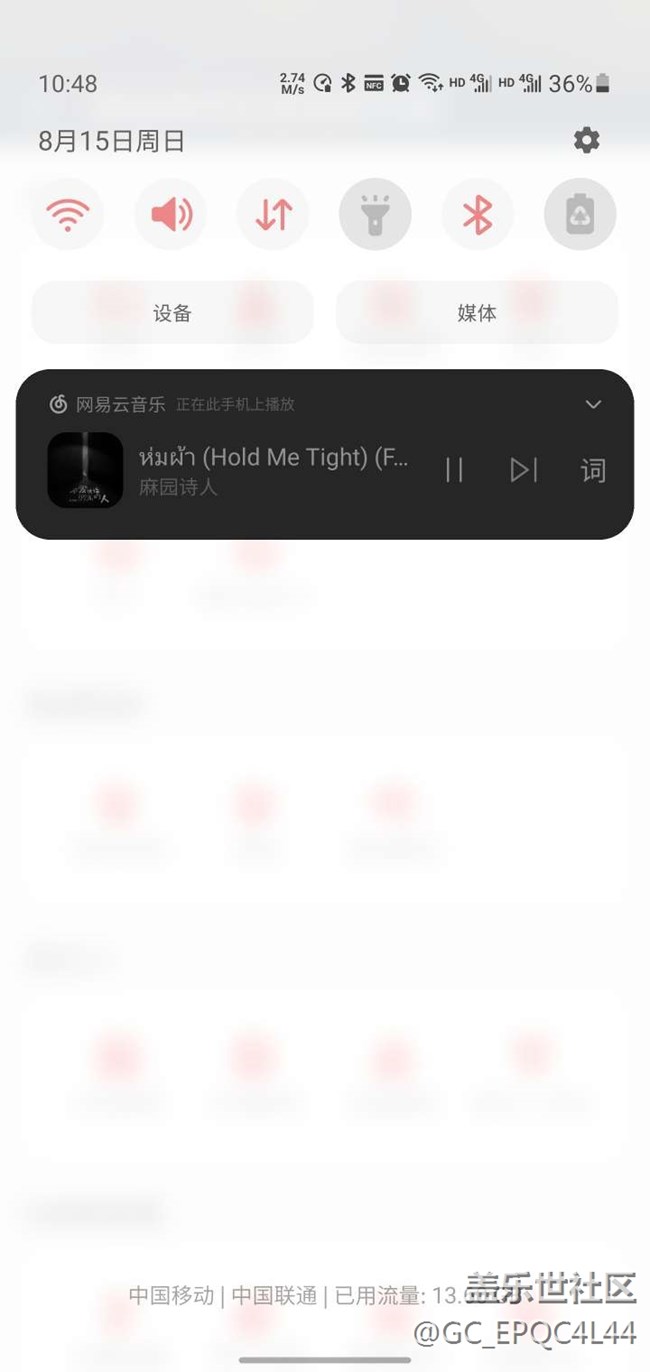Collapse the 网易云音乐 media notification
The image size is (650, 1372).
(593, 404)
